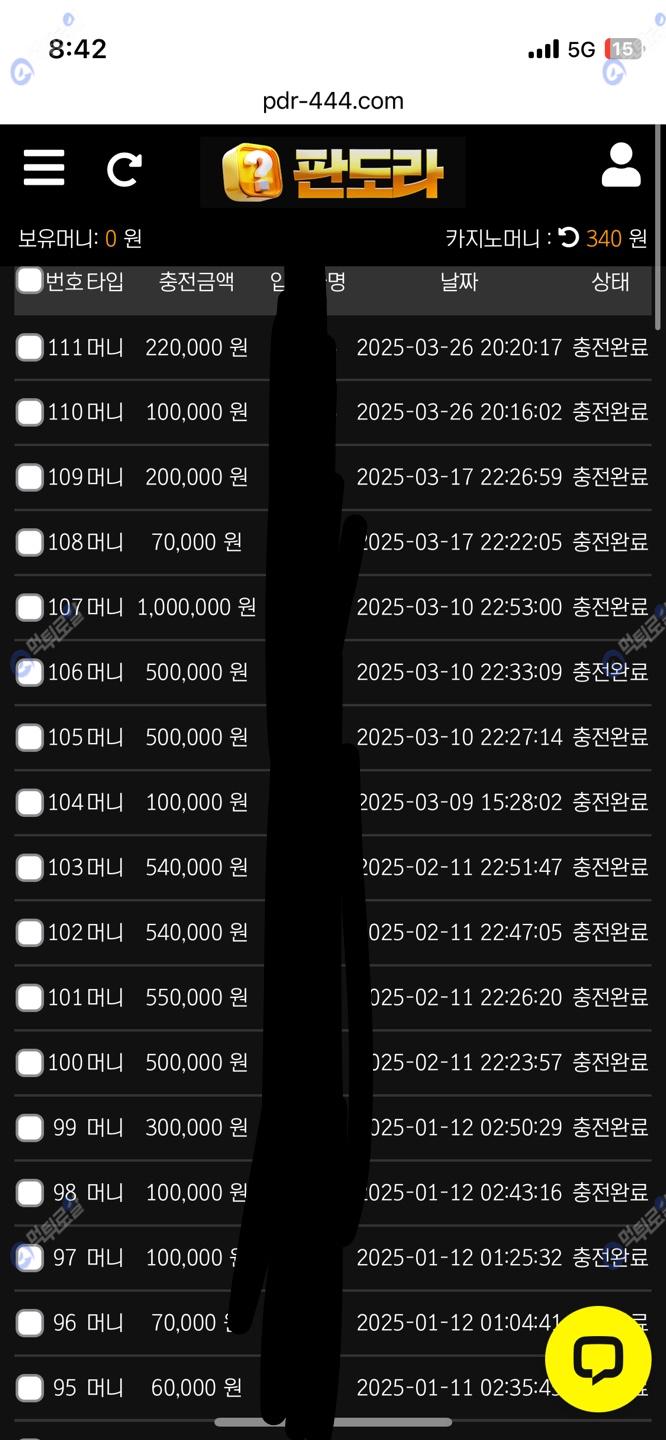
Task: Open the user profile icon
Action: (x=621, y=165)
